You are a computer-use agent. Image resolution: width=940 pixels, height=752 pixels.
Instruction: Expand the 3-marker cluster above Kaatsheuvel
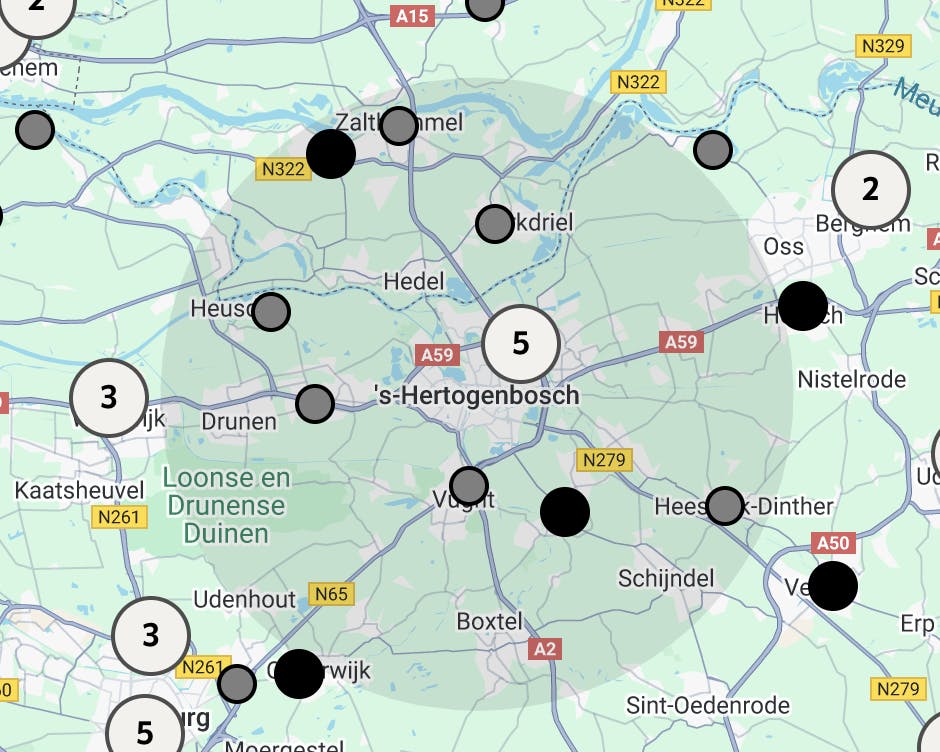109,398
